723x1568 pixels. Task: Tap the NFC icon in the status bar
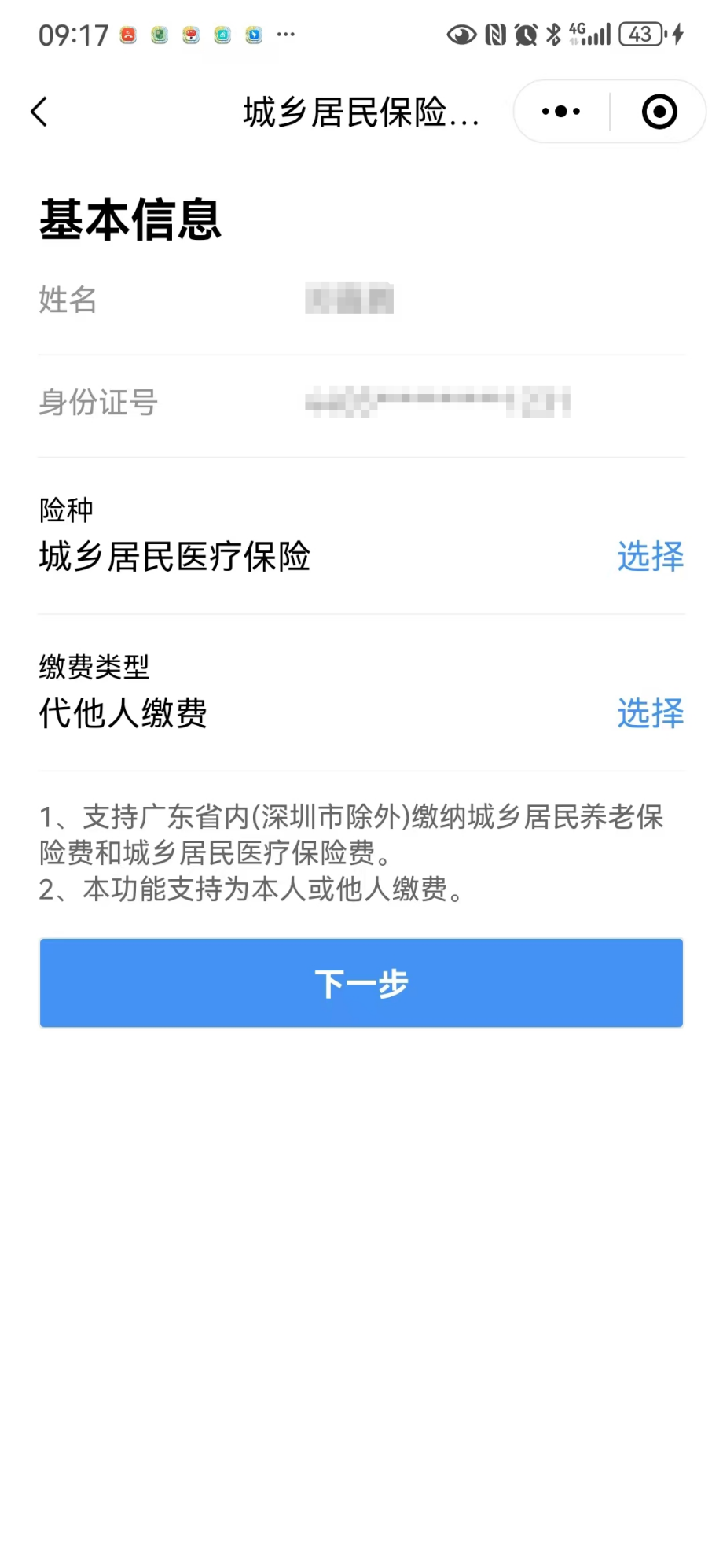(x=497, y=35)
